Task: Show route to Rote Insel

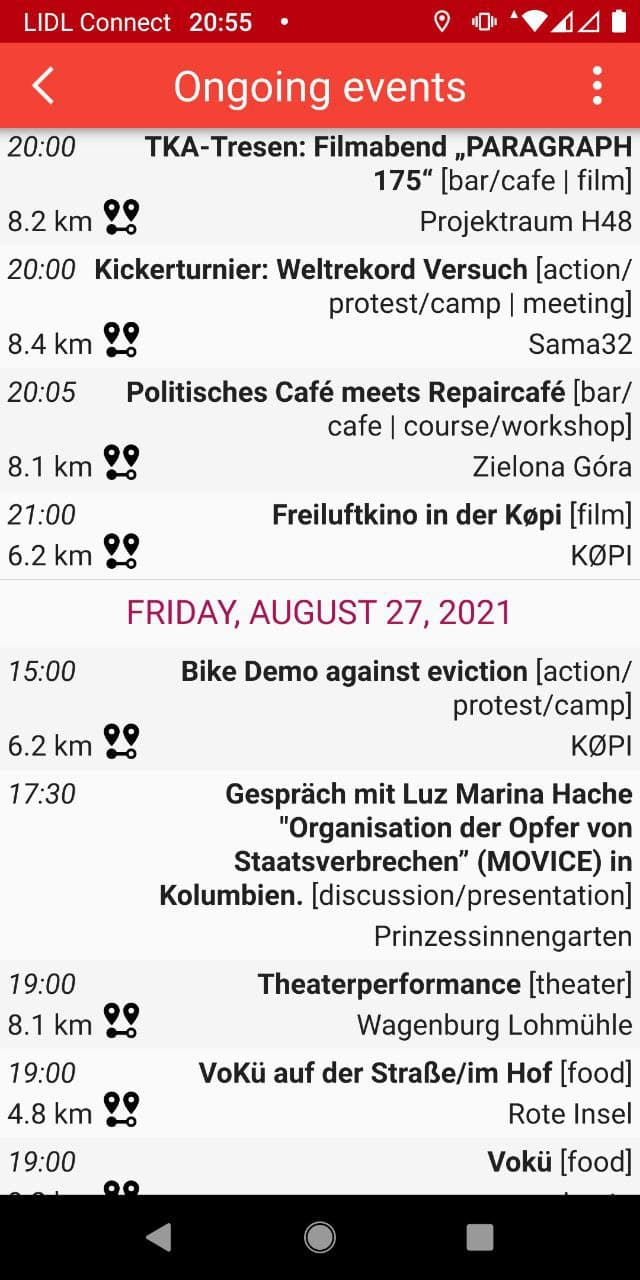Action: point(121,1111)
